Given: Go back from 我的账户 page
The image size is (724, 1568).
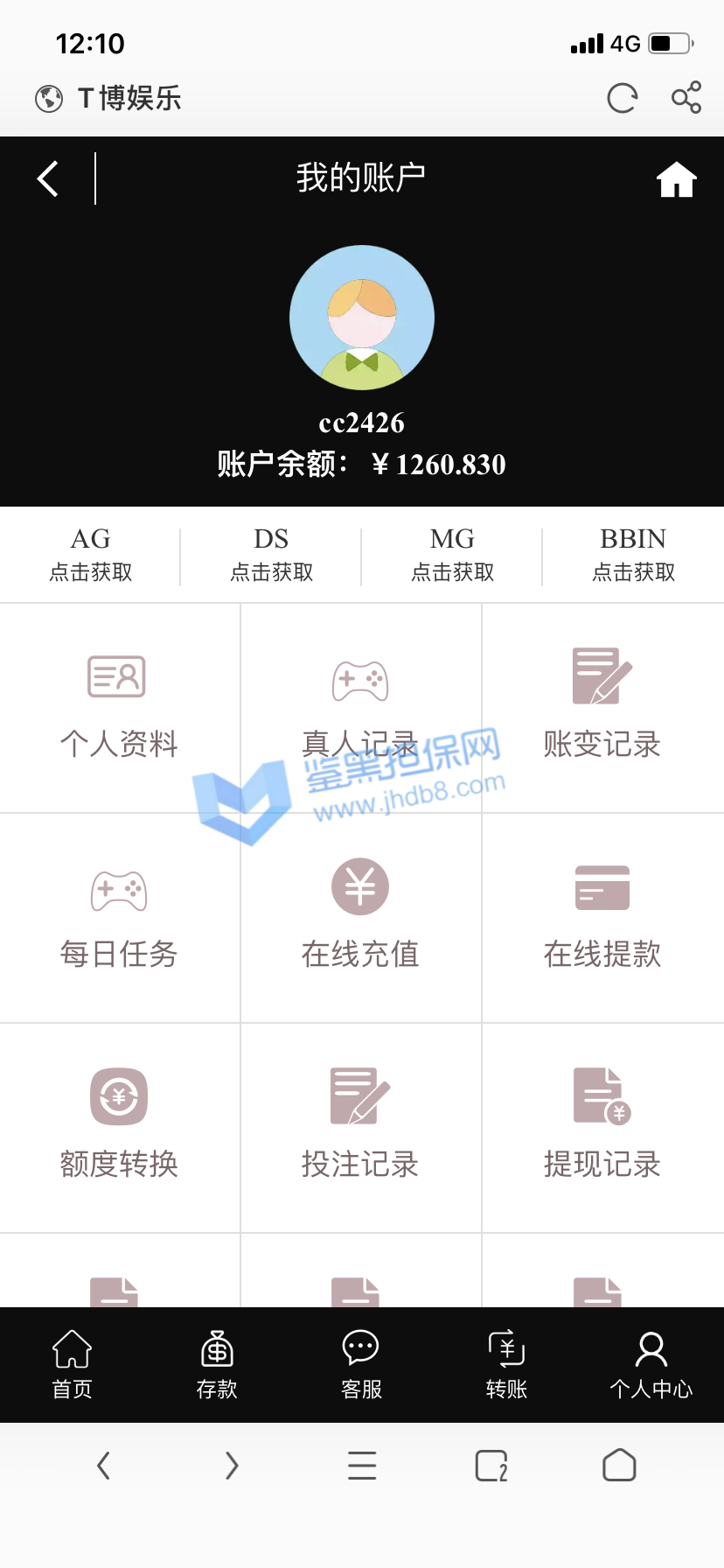Looking at the screenshot, I should click(49, 179).
